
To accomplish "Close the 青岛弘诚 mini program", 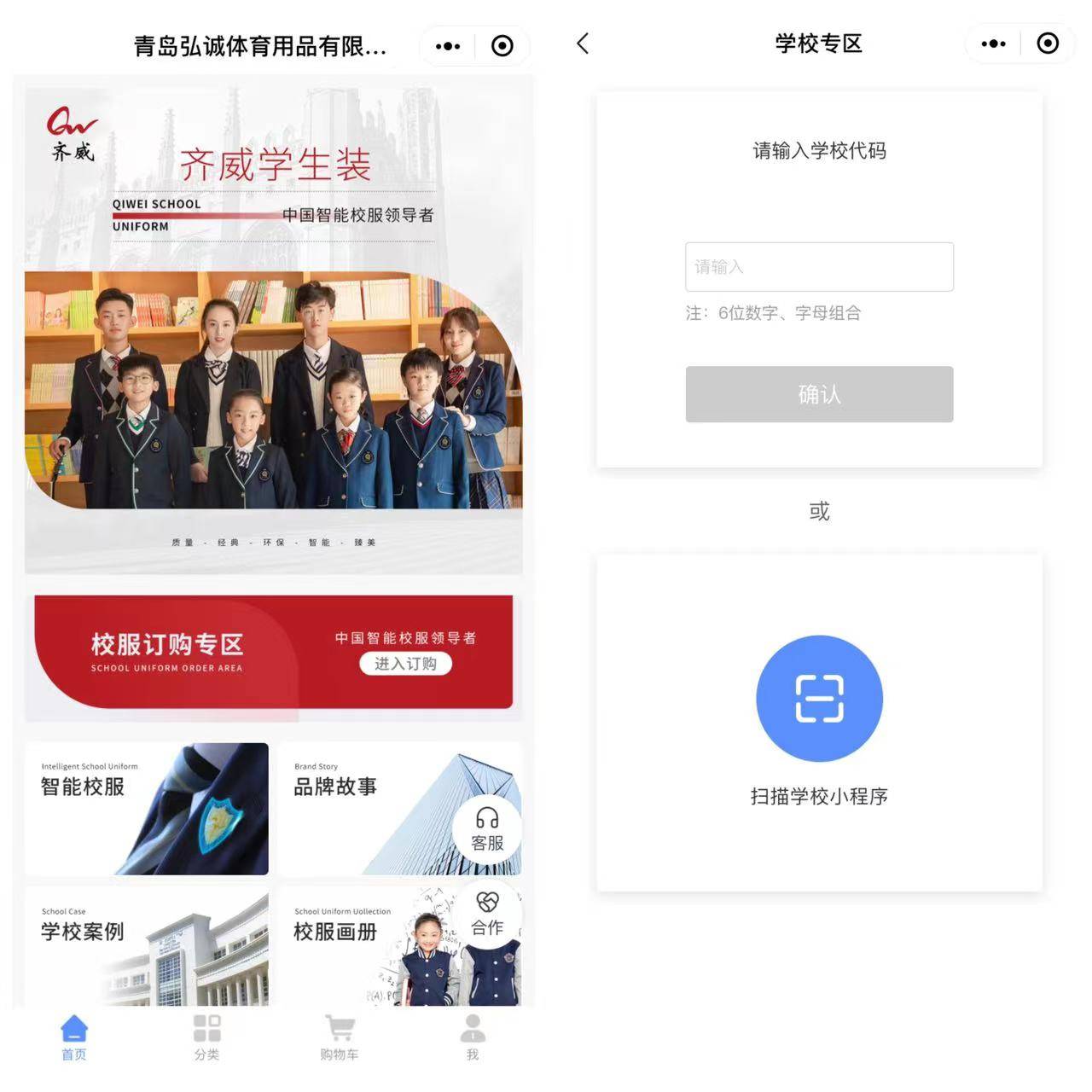I will point(502,46).
